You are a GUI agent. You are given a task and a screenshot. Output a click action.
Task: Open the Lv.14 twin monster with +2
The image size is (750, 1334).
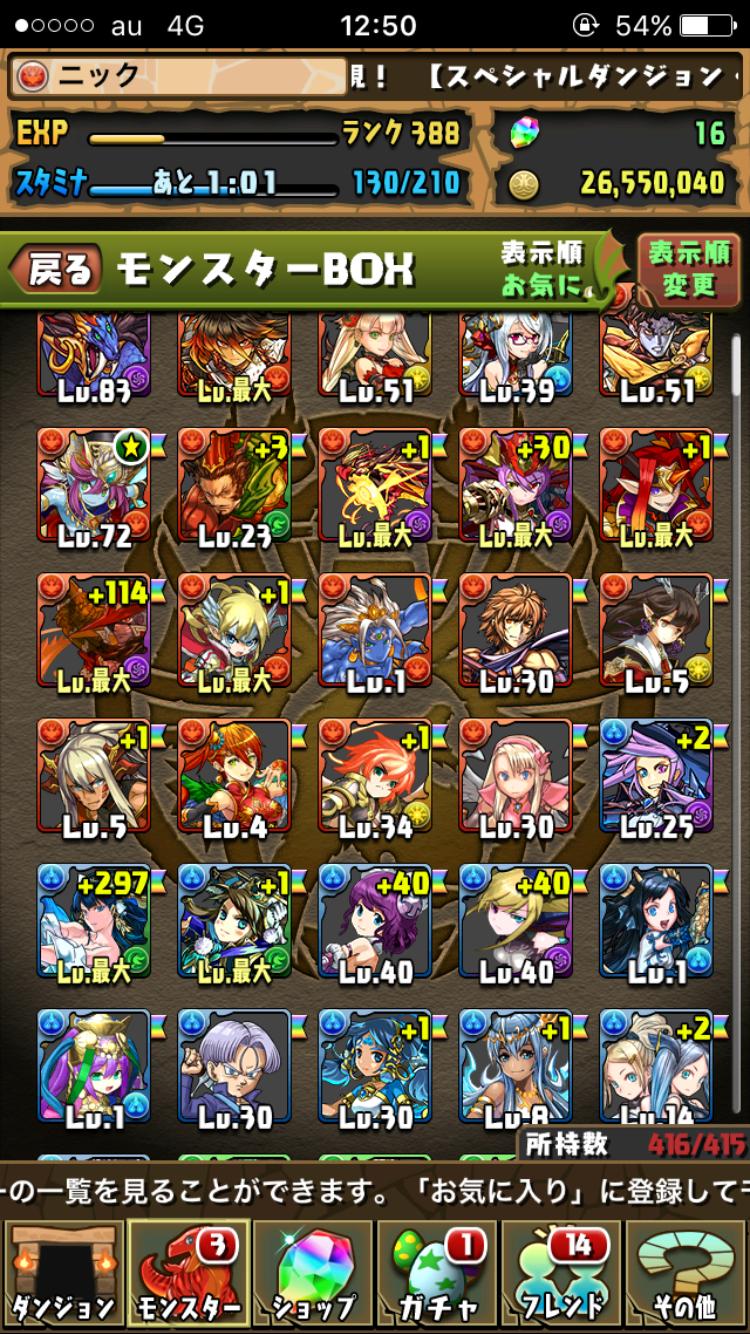coord(656,1066)
